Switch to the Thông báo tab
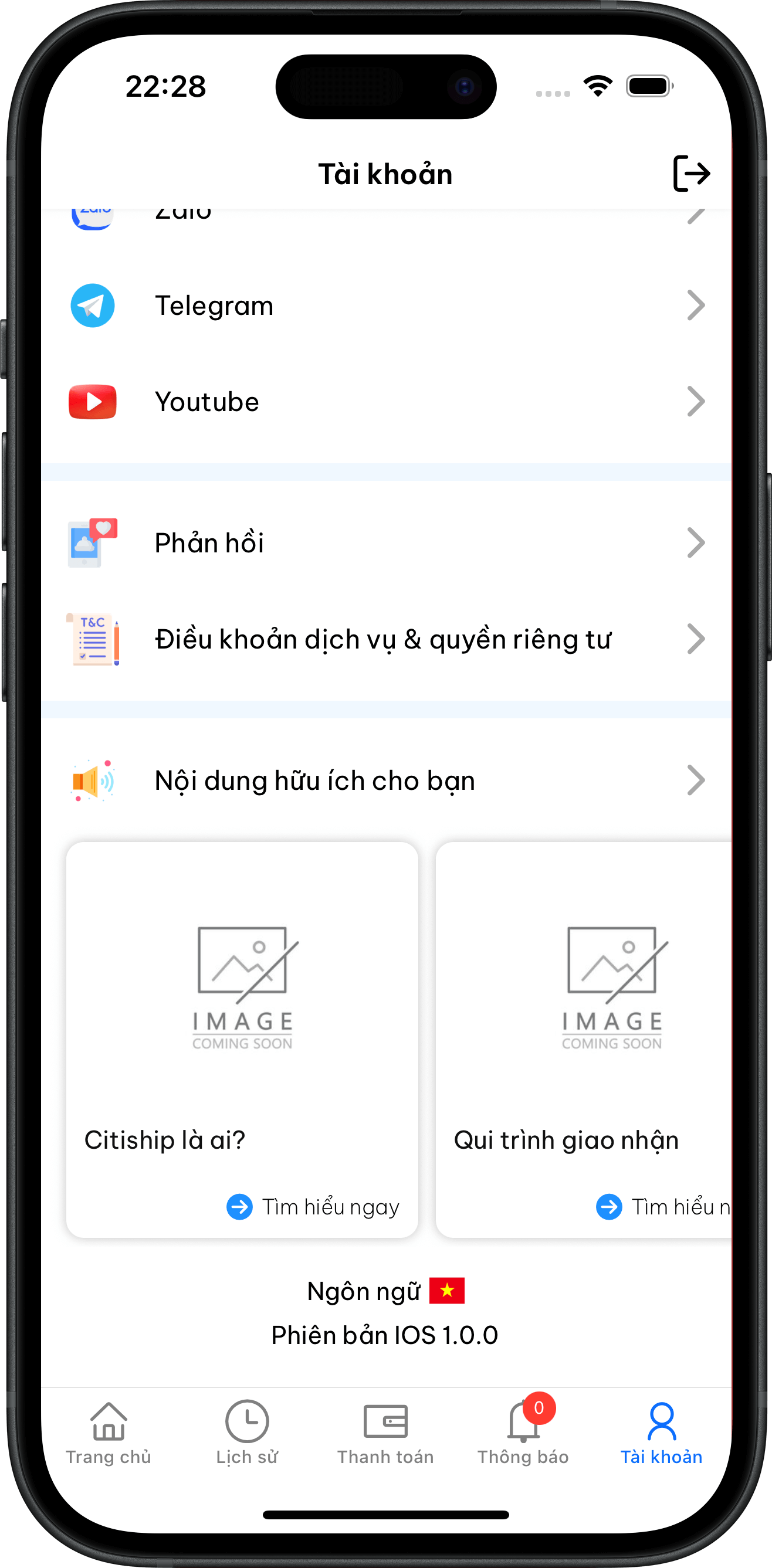 (523, 1433)
